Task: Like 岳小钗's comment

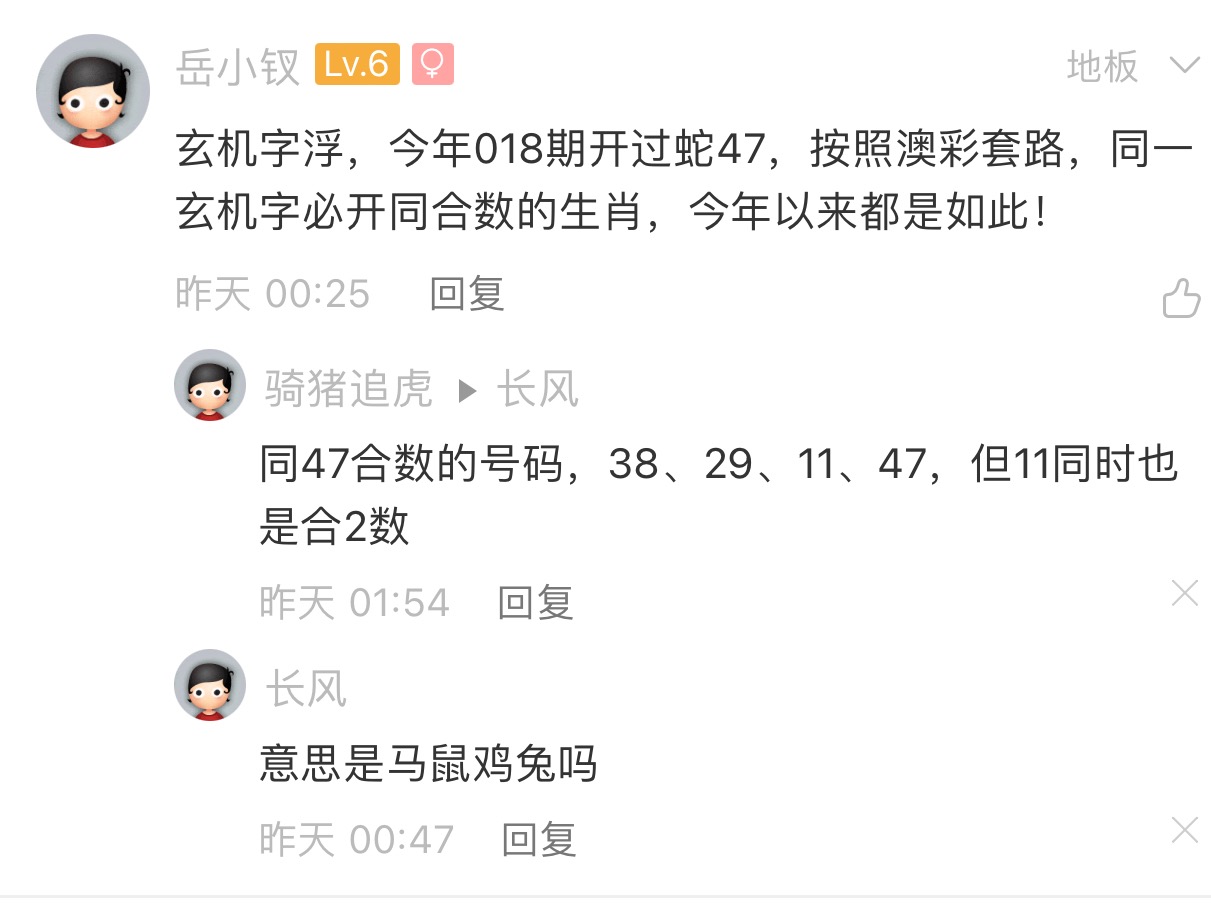Action: tap(1181, 298)
